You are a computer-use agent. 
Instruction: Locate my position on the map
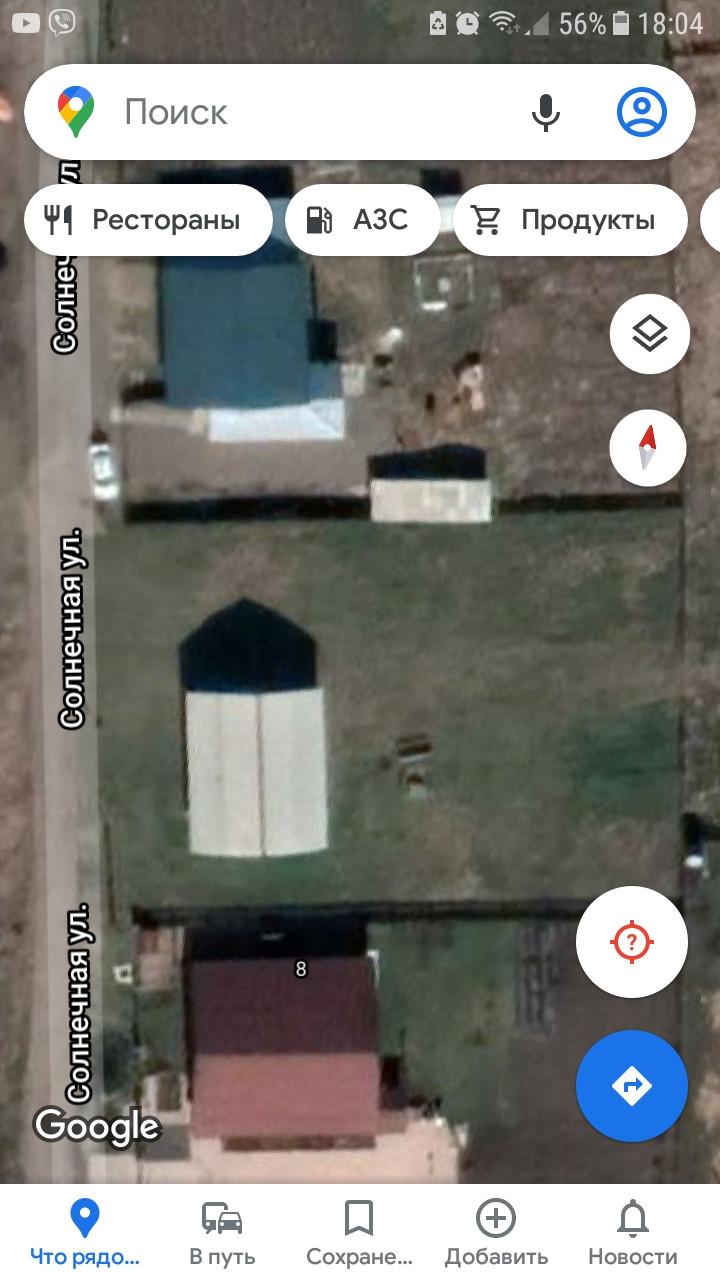pos(632,941)
